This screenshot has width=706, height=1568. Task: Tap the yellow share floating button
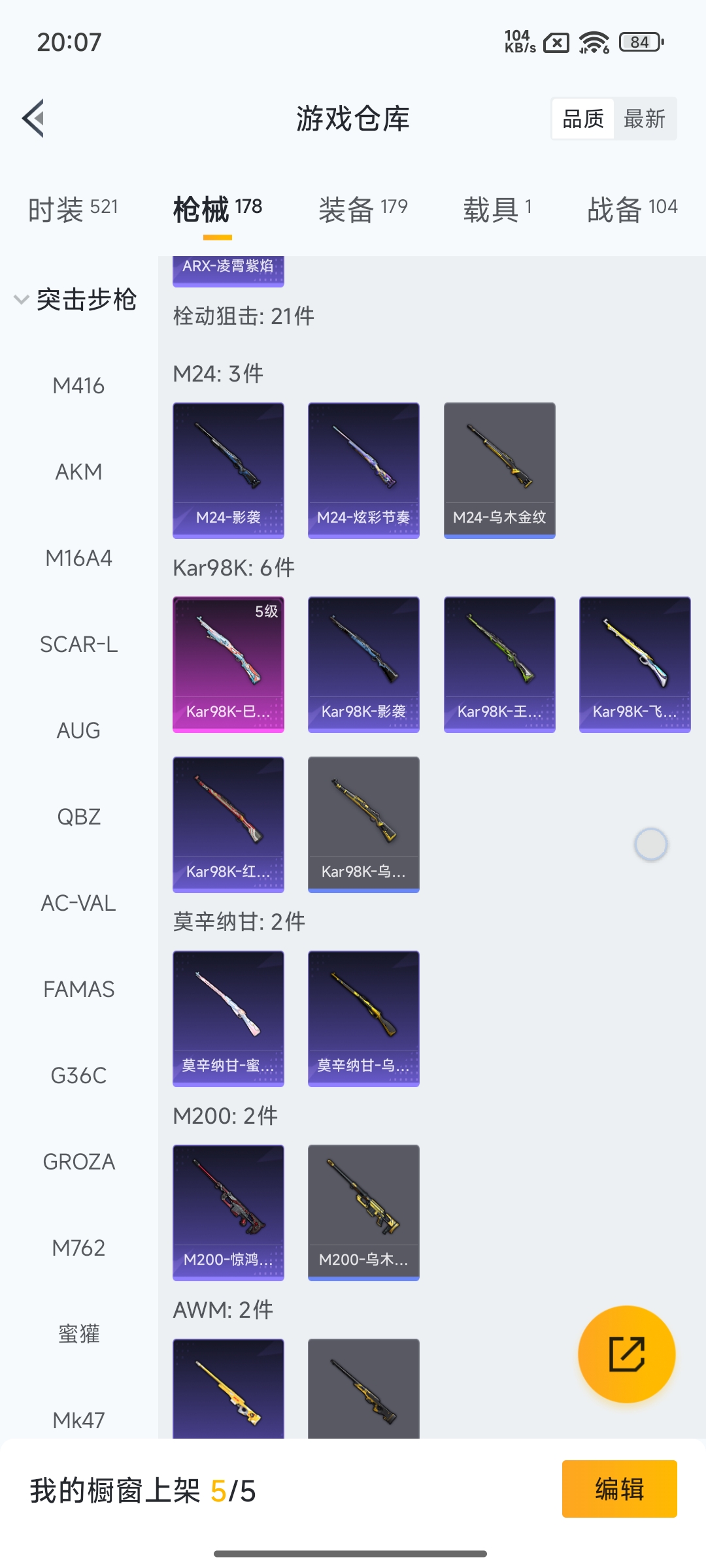[x=626, y=1354]
